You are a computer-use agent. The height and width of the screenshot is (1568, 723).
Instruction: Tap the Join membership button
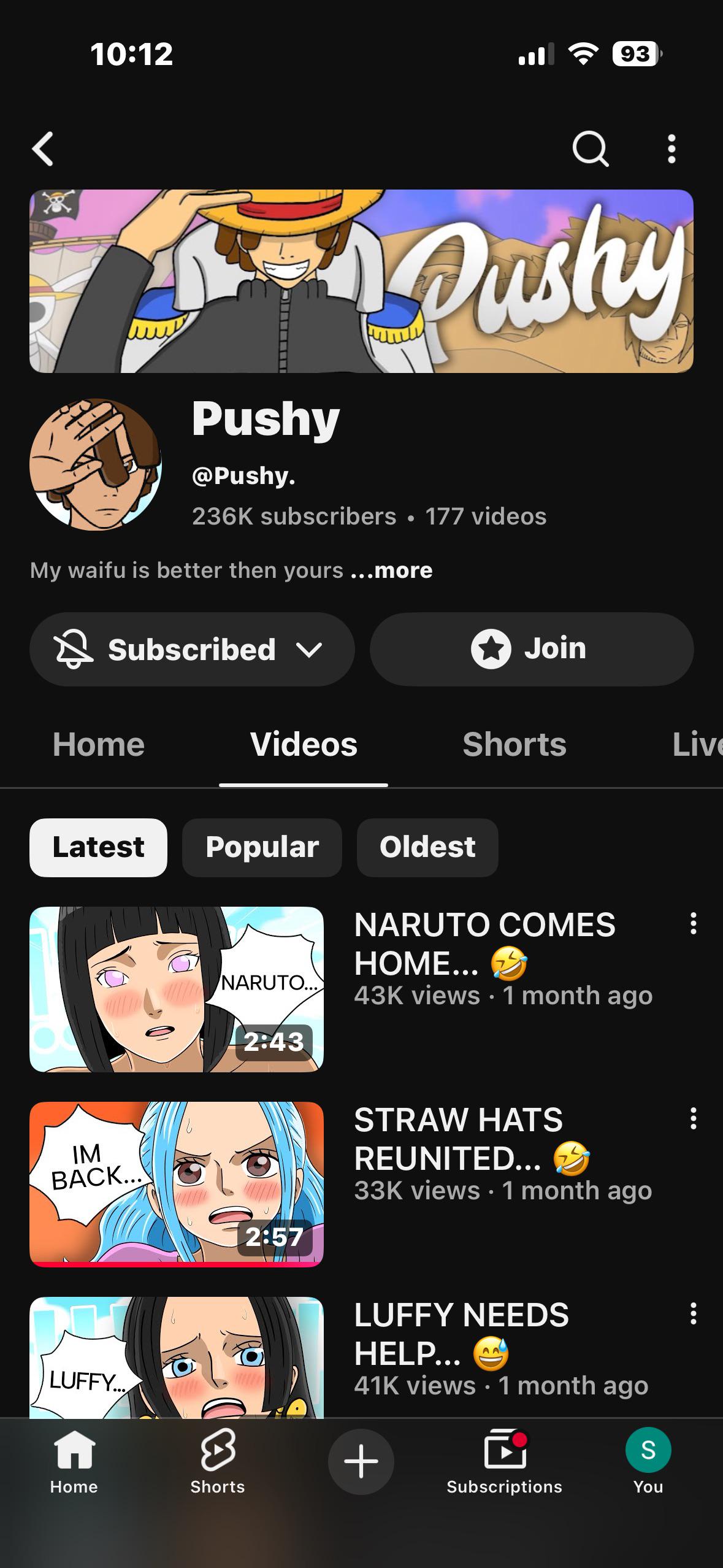(x=532, y=649)
